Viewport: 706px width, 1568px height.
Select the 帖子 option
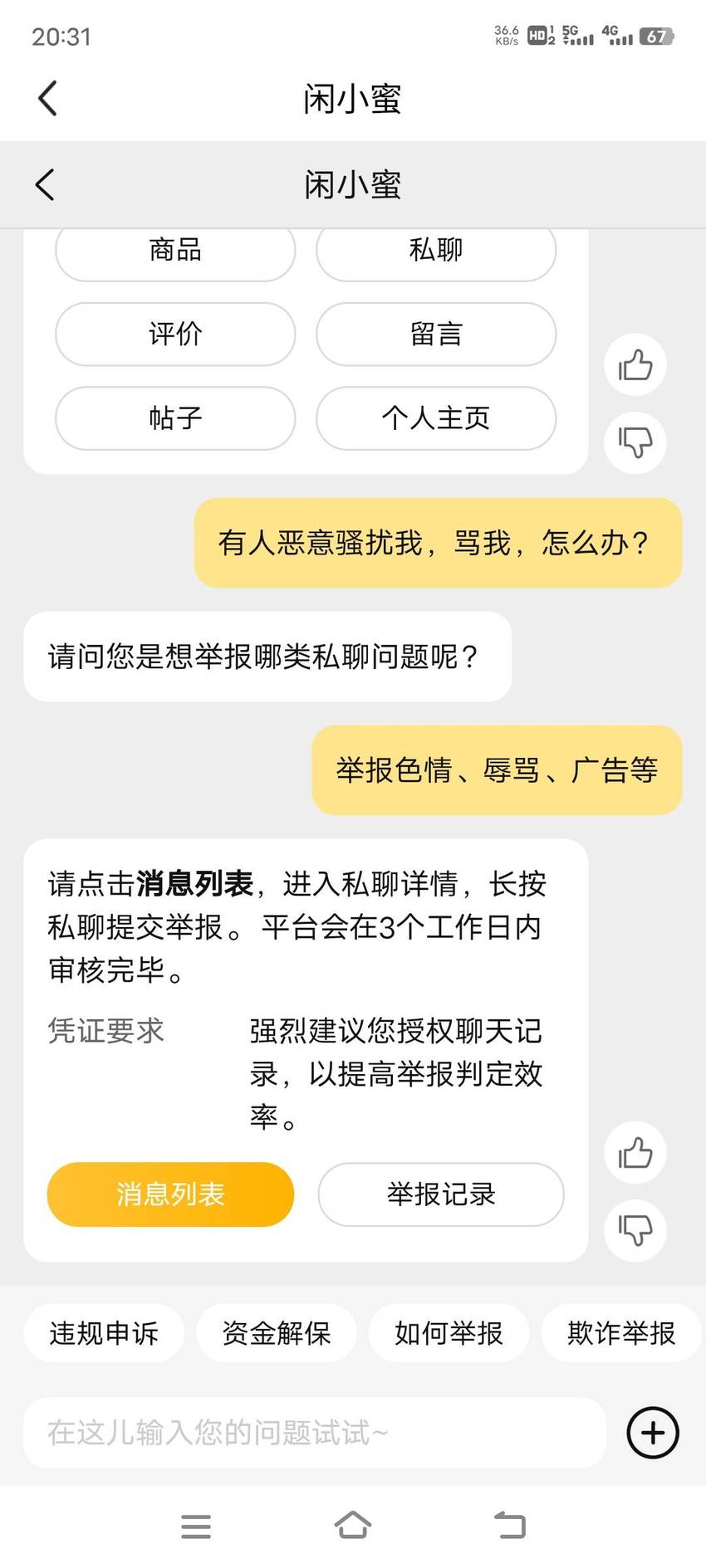click(x=175, y=418)
